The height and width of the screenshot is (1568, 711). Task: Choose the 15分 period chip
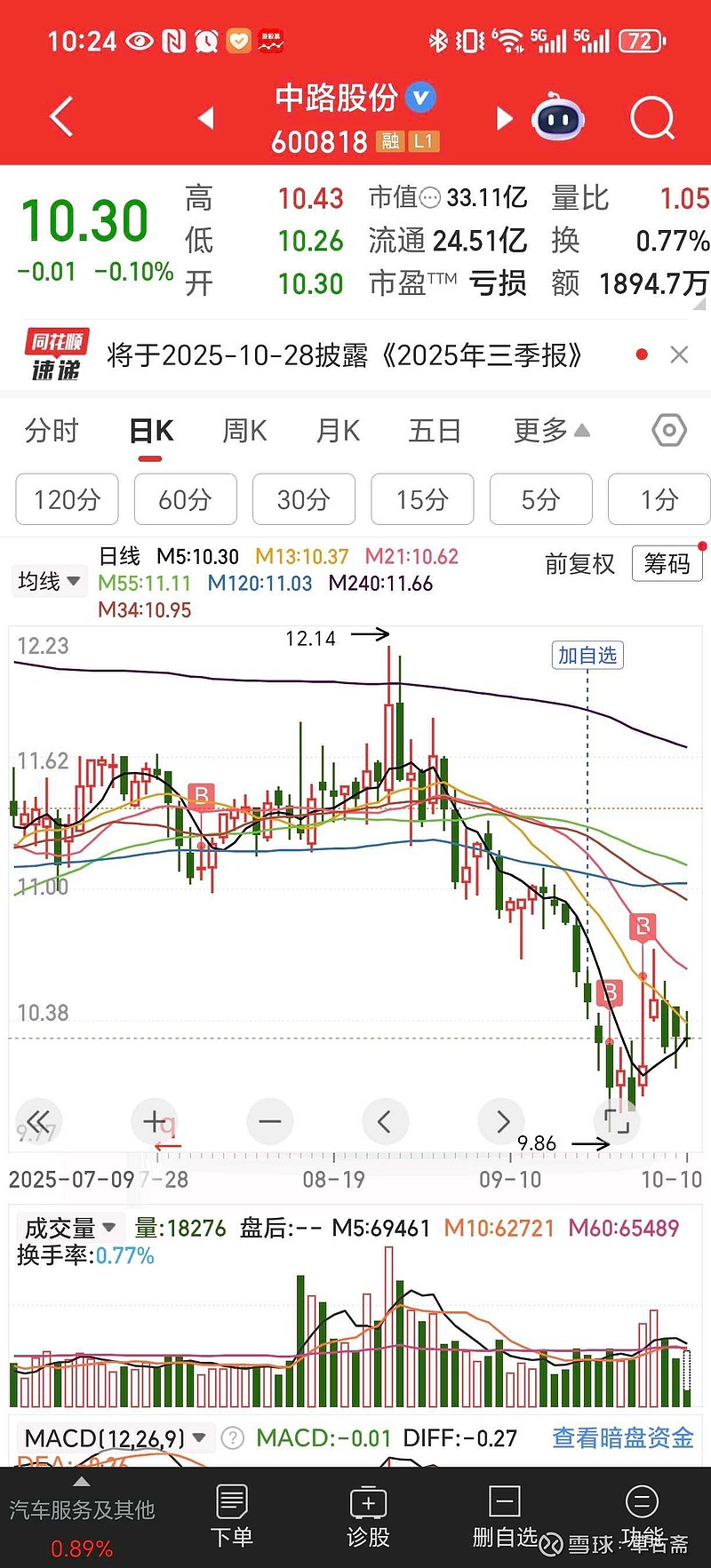pyautogui.click(x=422, y=499)
